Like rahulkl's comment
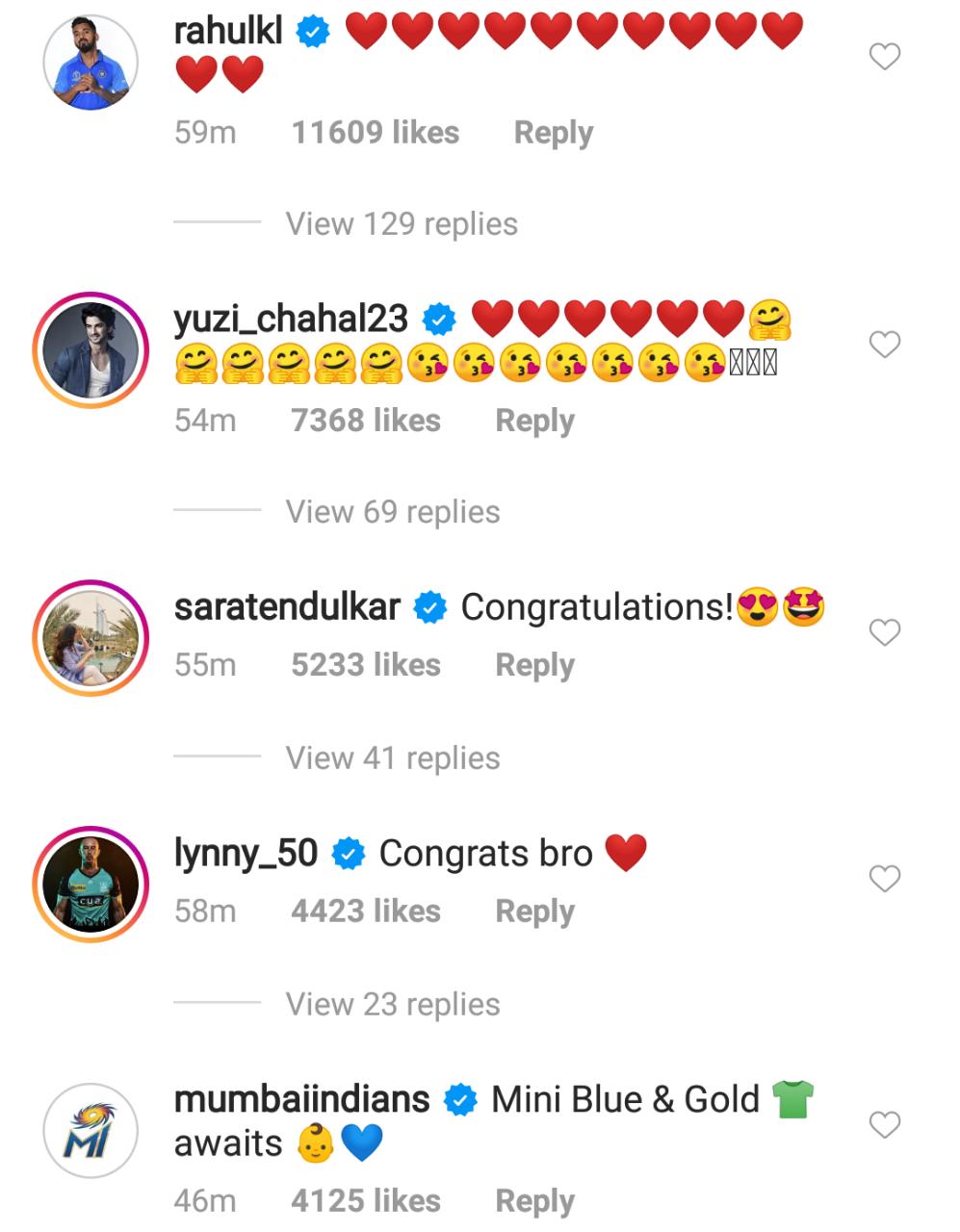This screenshot has width=960, height=1232. point(884,58)
